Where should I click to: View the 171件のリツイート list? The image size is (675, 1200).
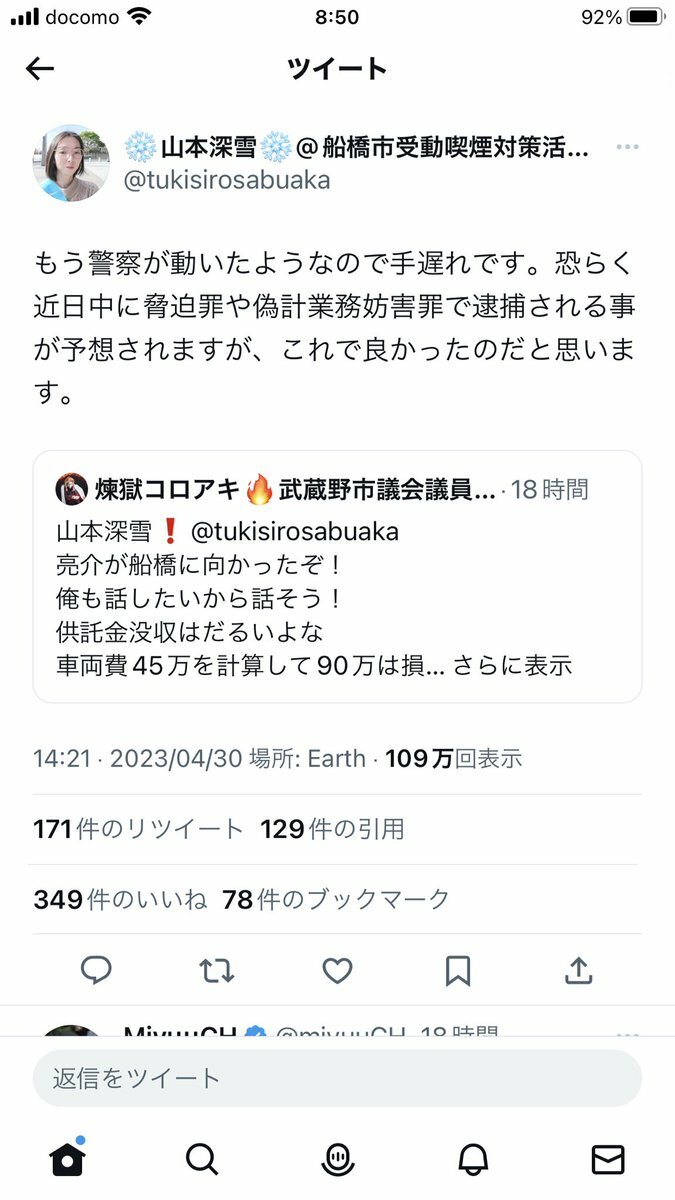[x=139, y=829]
